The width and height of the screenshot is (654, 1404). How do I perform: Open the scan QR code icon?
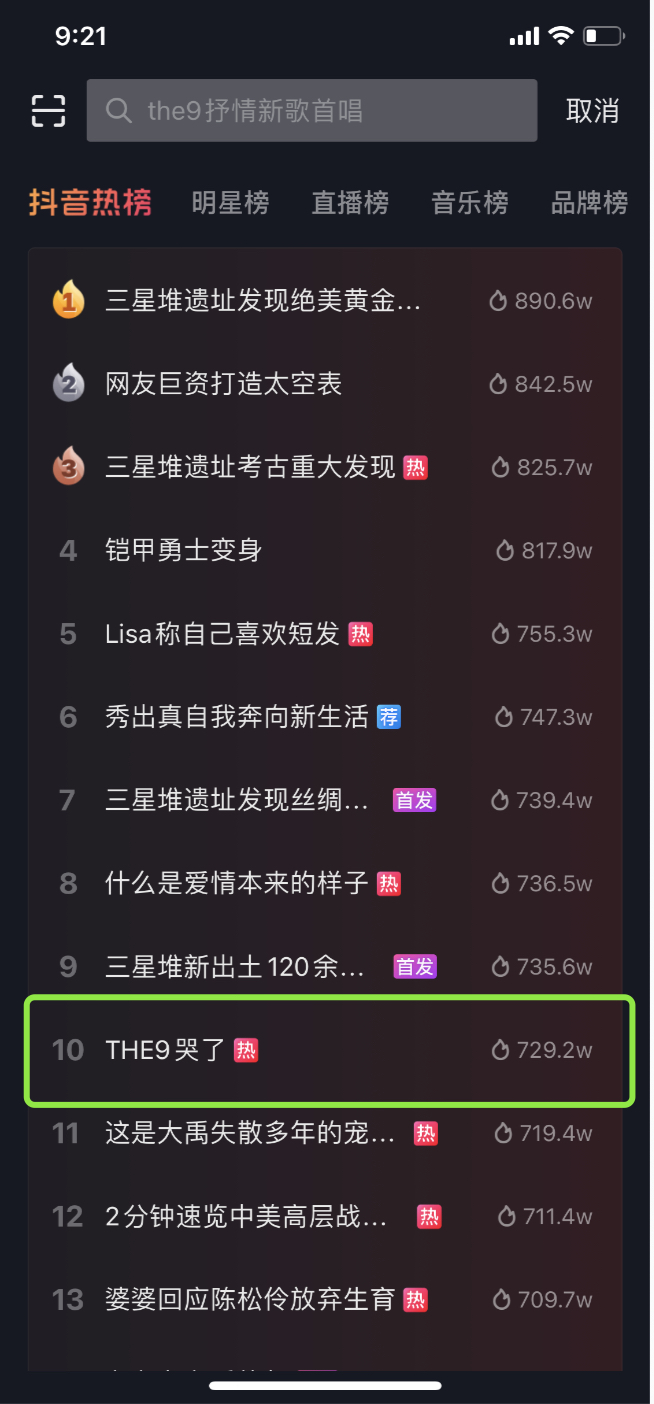click(48, 110)
